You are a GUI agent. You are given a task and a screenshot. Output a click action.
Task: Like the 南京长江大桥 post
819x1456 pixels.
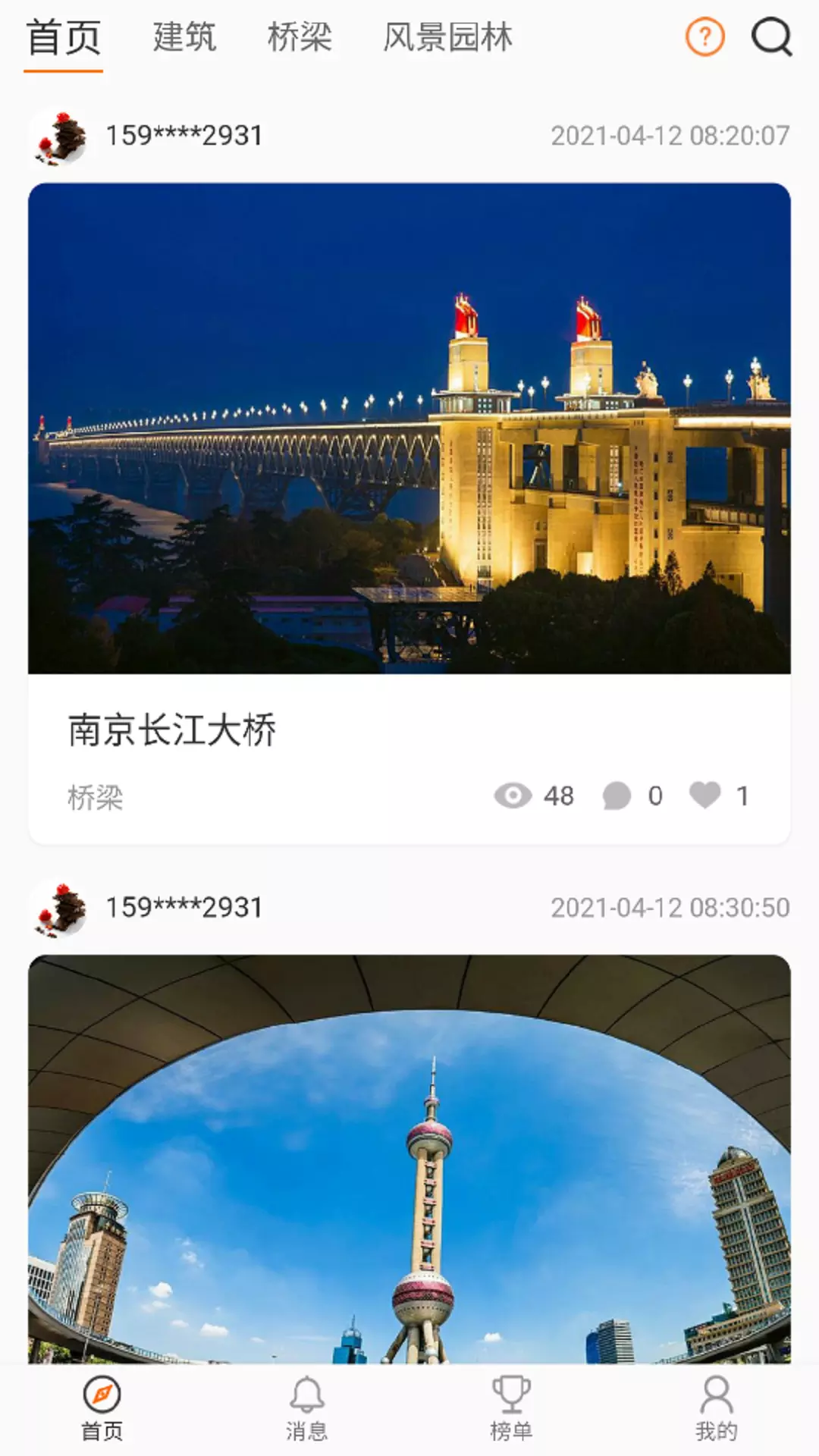[705, 795]
